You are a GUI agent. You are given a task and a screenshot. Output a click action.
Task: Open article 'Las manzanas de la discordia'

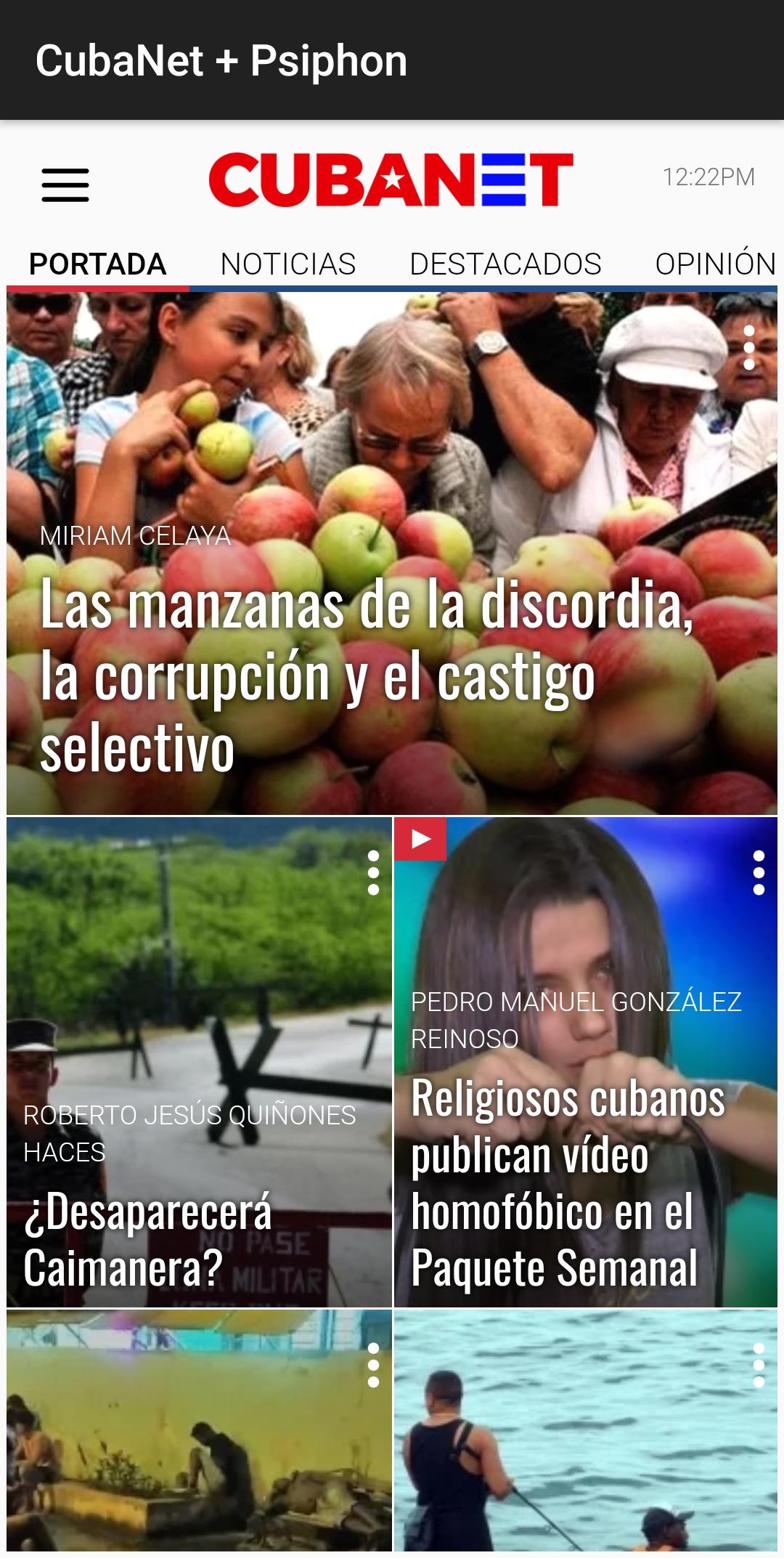(367, 675)
